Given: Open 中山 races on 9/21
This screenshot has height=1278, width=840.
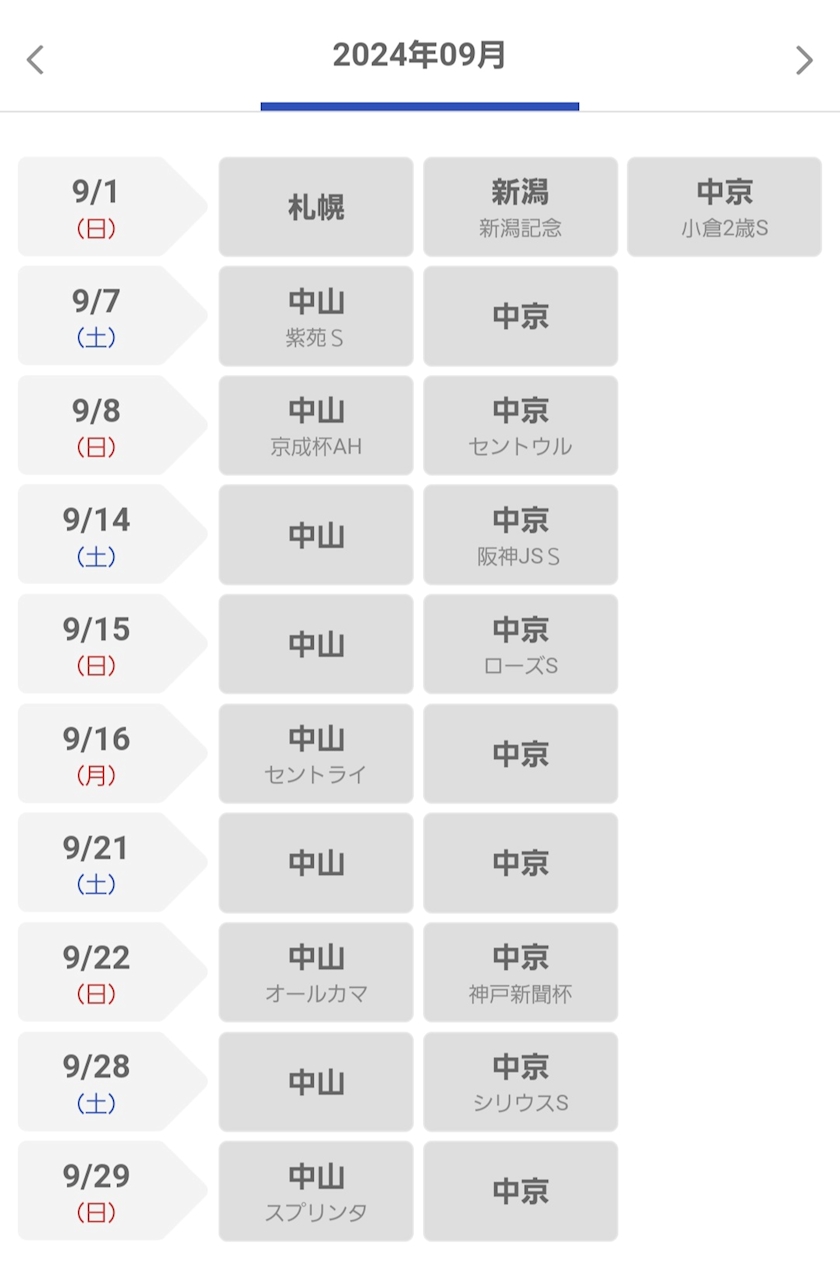Looking at the screenshot, I should pyautogui.click(x=316, y=863).
